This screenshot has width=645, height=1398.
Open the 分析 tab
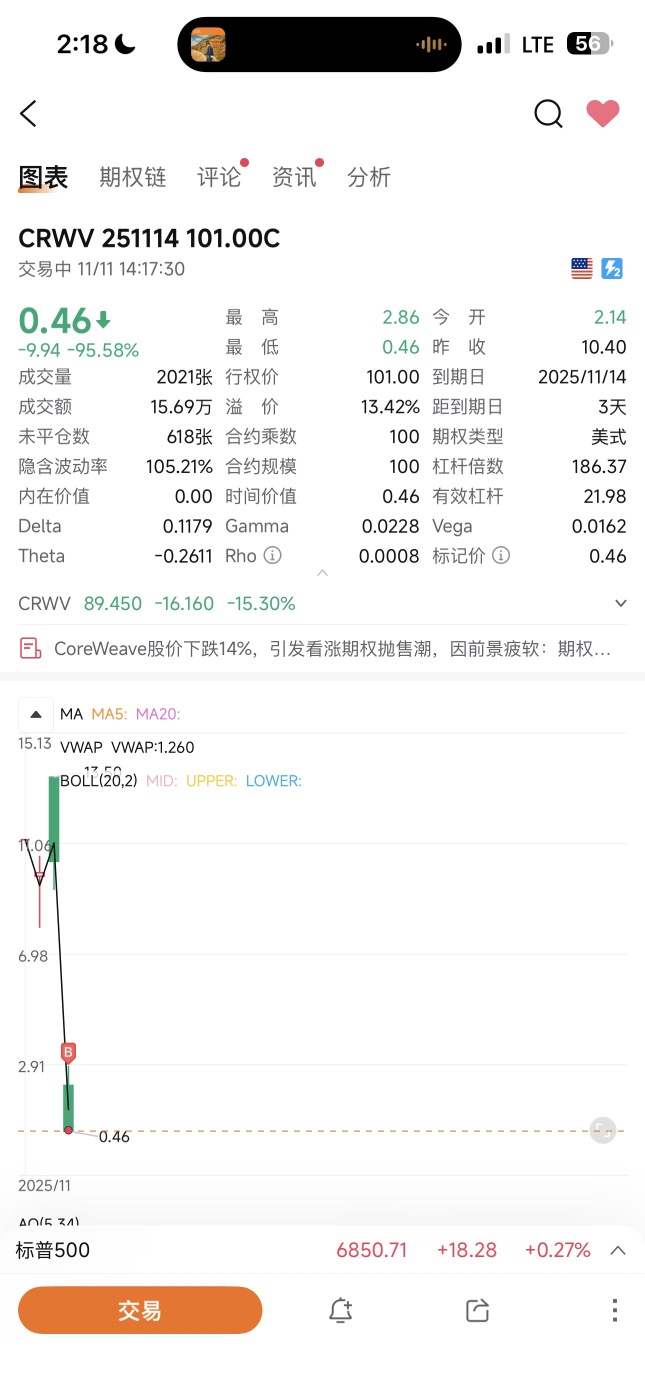tap(369, 177)
